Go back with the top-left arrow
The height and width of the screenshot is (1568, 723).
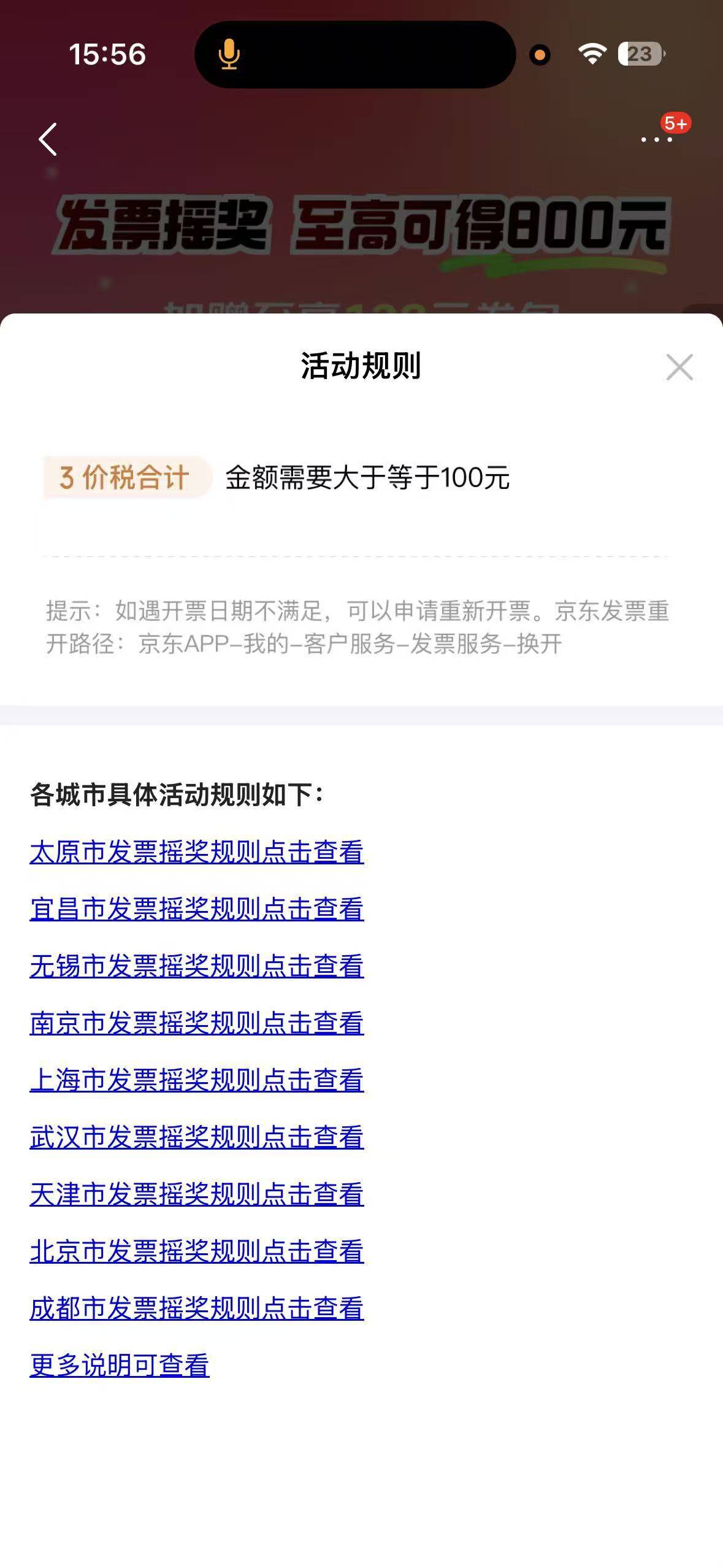pyautogui.click(x=48, y=139)
